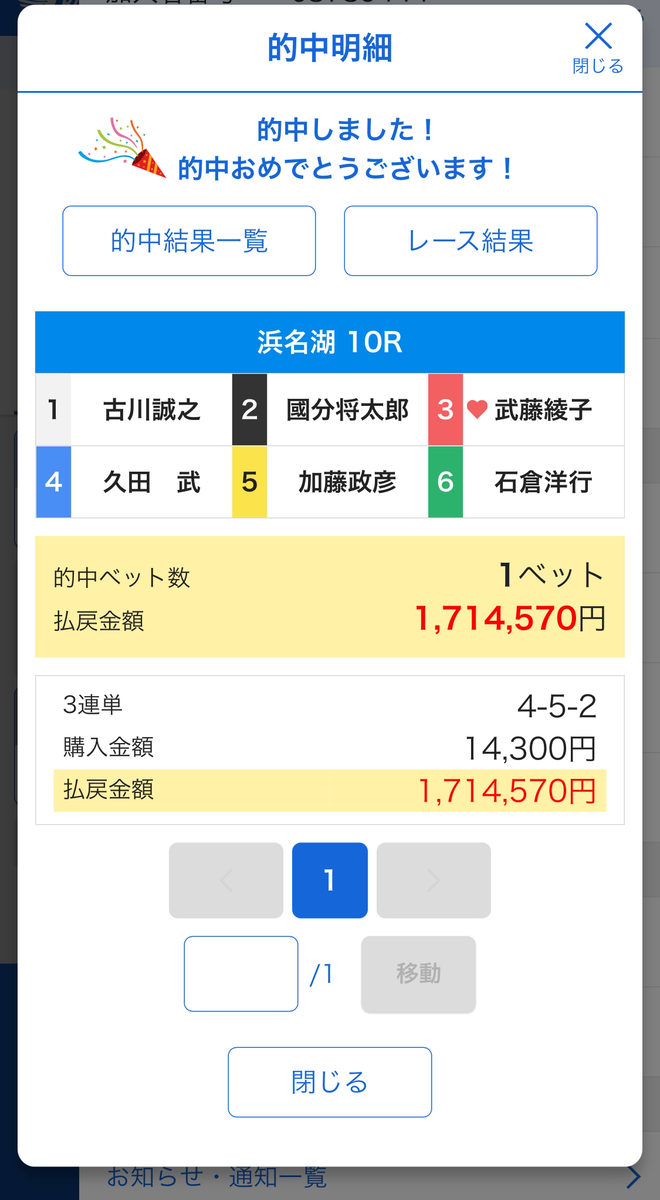Image resolution: width=660 pixels, height=1200 pixels.
Task: Open 的中結果一覧 winning results list
Action: (189, 241)
